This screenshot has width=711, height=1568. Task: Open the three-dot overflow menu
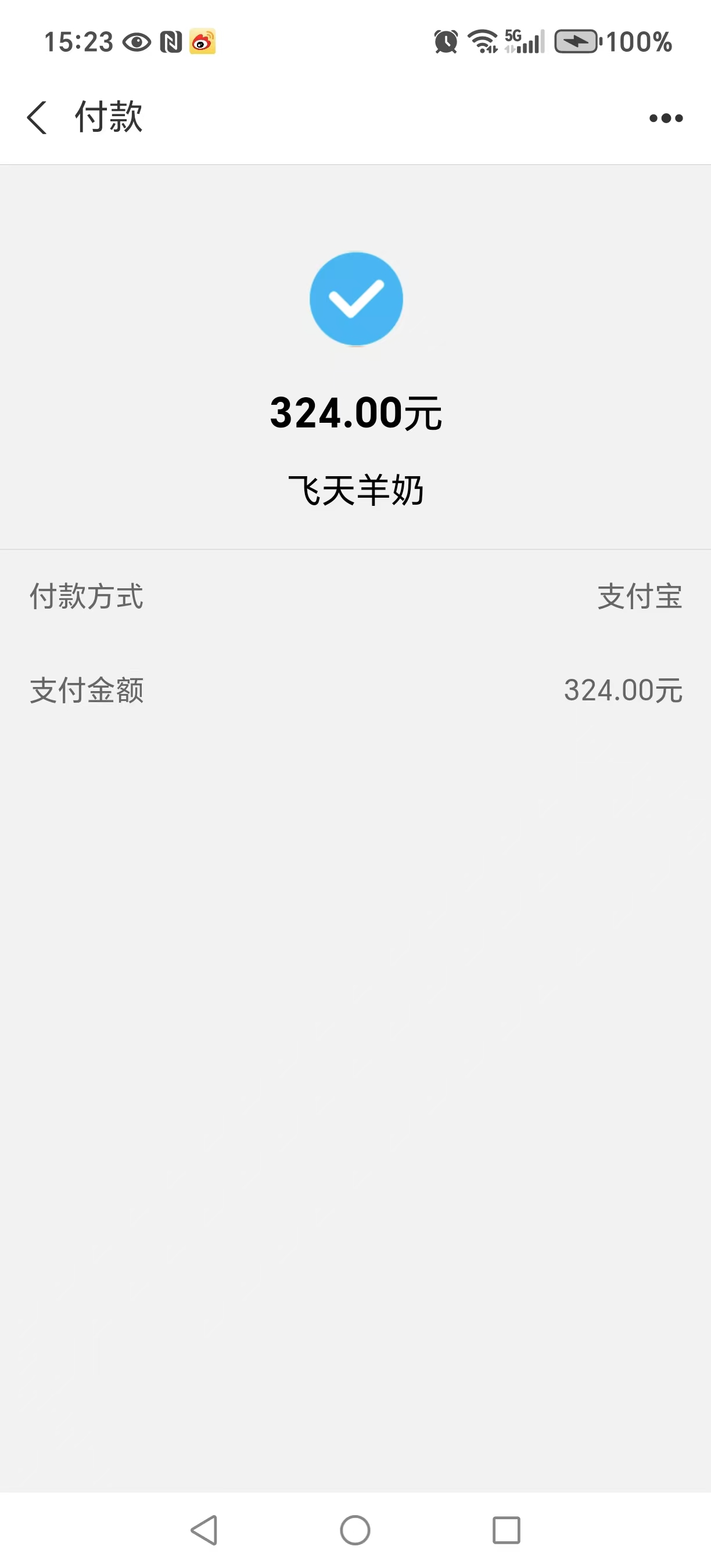click(665, 118)
